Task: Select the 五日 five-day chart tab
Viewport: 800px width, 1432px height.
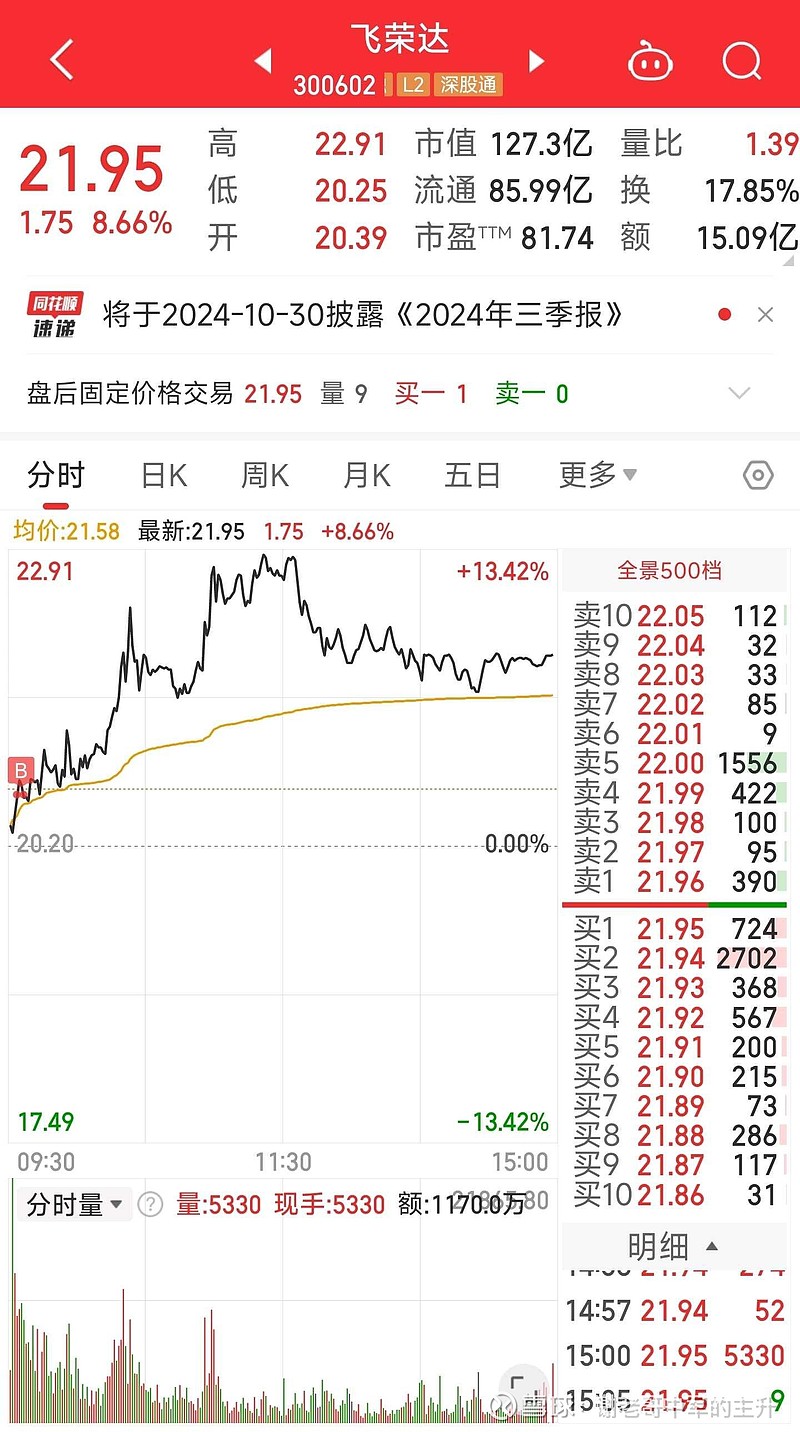Action: 471,475
